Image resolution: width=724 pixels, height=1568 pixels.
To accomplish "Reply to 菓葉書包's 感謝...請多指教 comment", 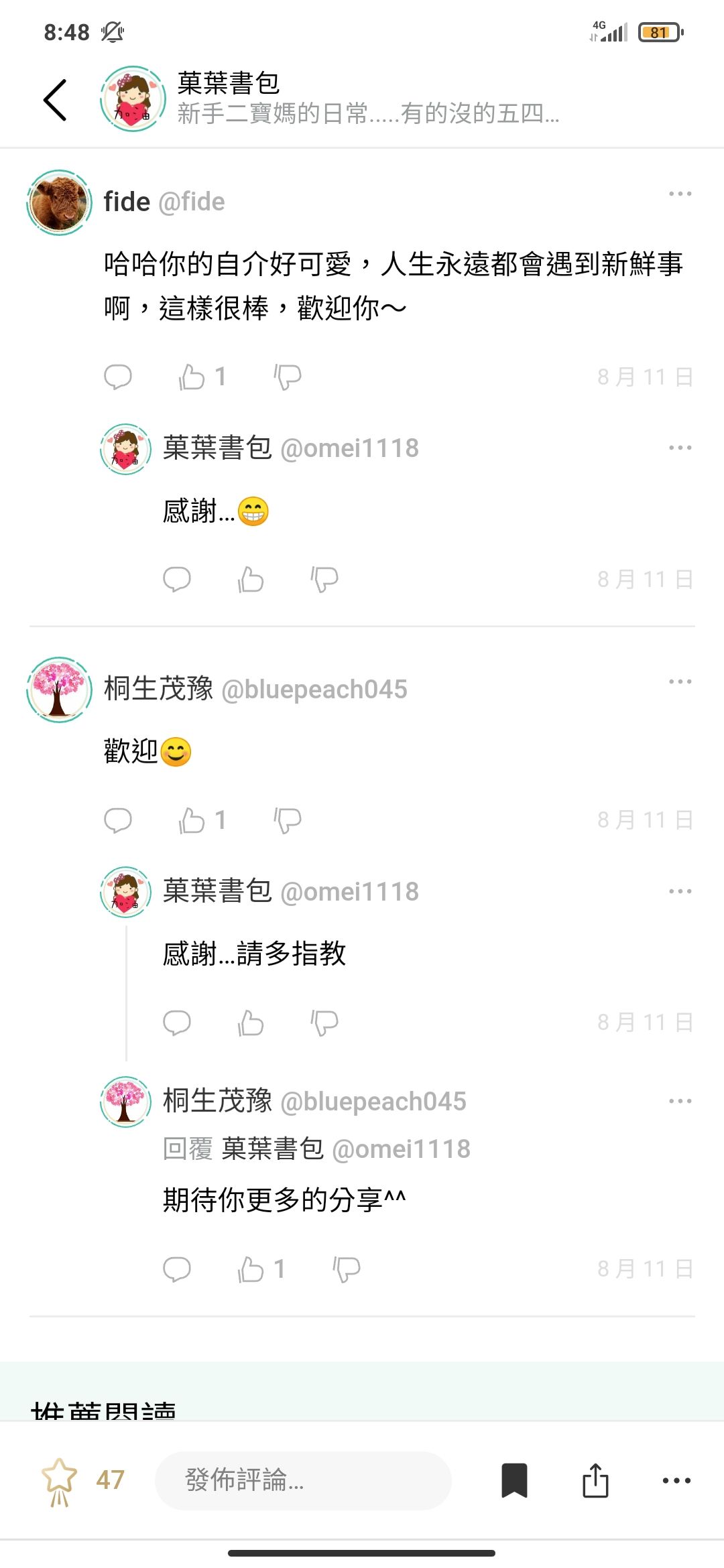I will coord(177,1023).
